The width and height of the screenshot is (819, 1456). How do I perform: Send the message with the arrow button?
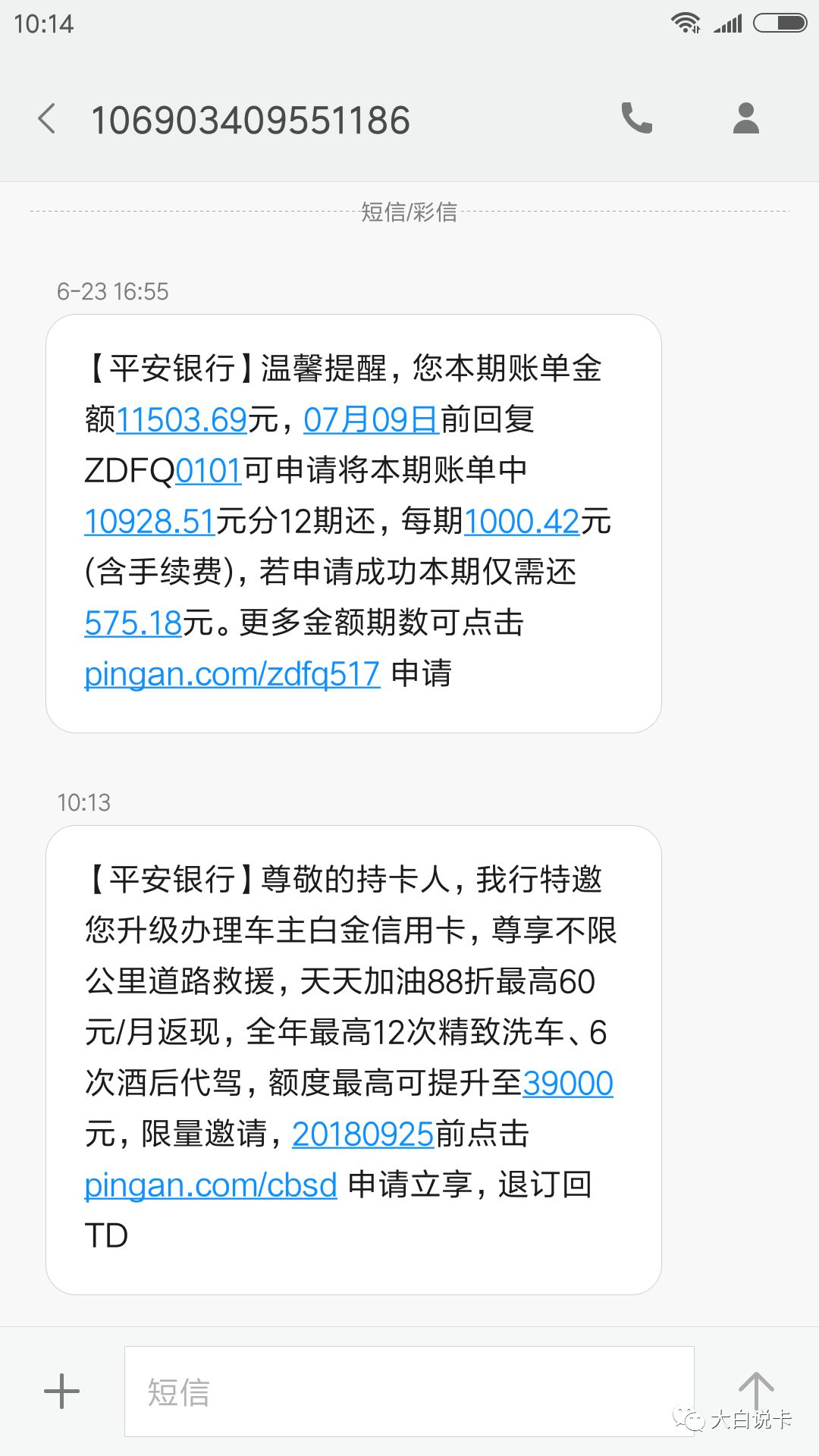click(x=755, y=1390)
